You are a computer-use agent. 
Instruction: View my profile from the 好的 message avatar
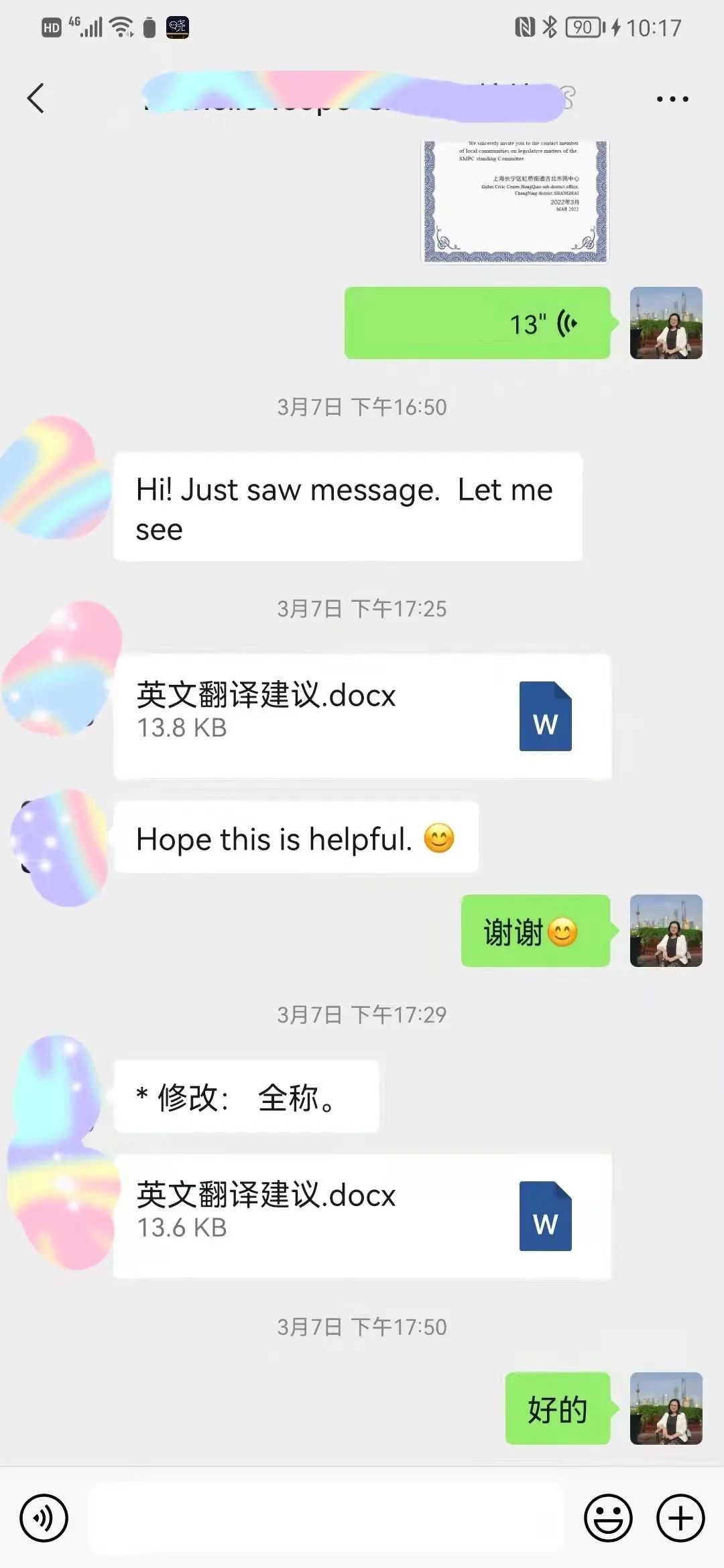[x=666, y=1409]
